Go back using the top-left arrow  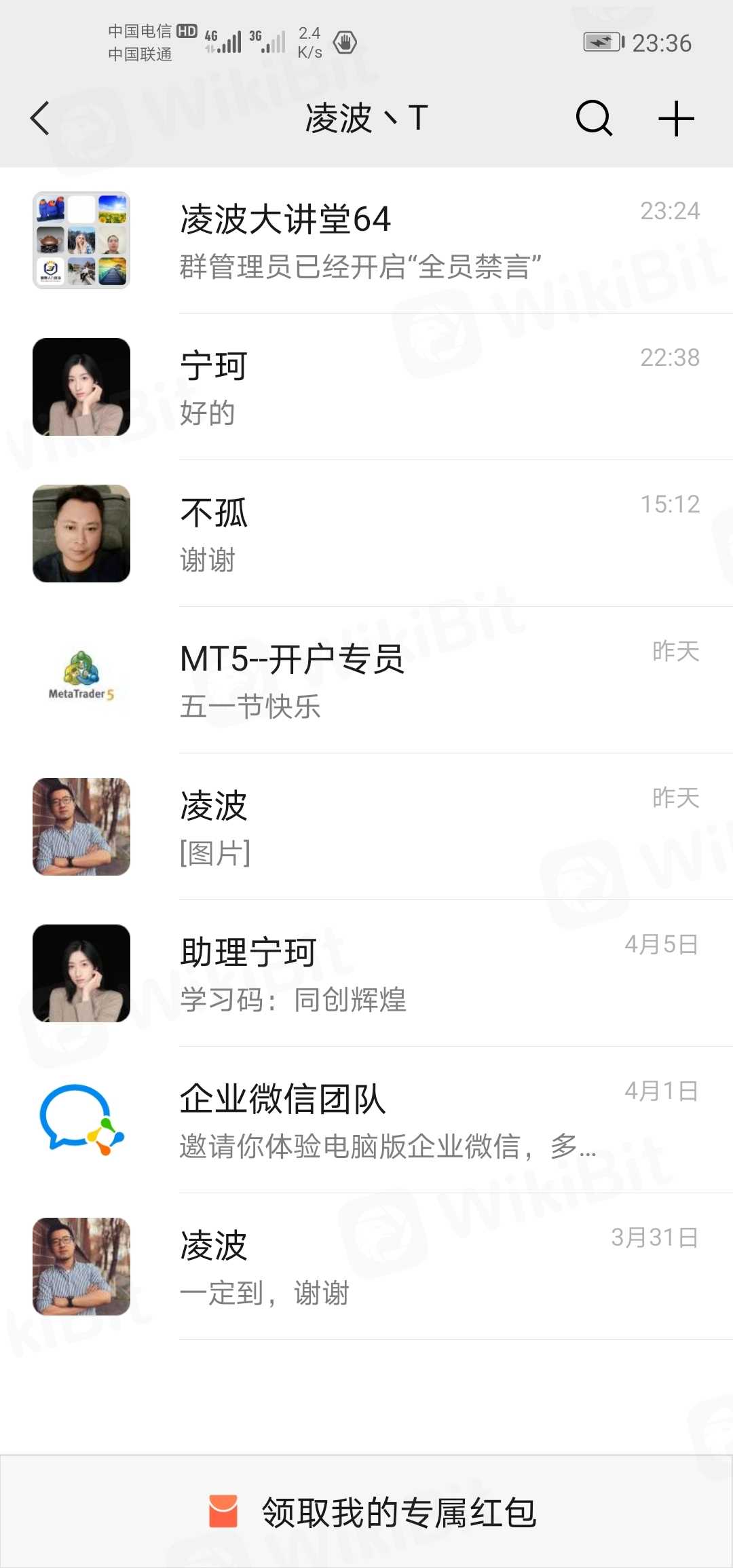tap(41, 119)
